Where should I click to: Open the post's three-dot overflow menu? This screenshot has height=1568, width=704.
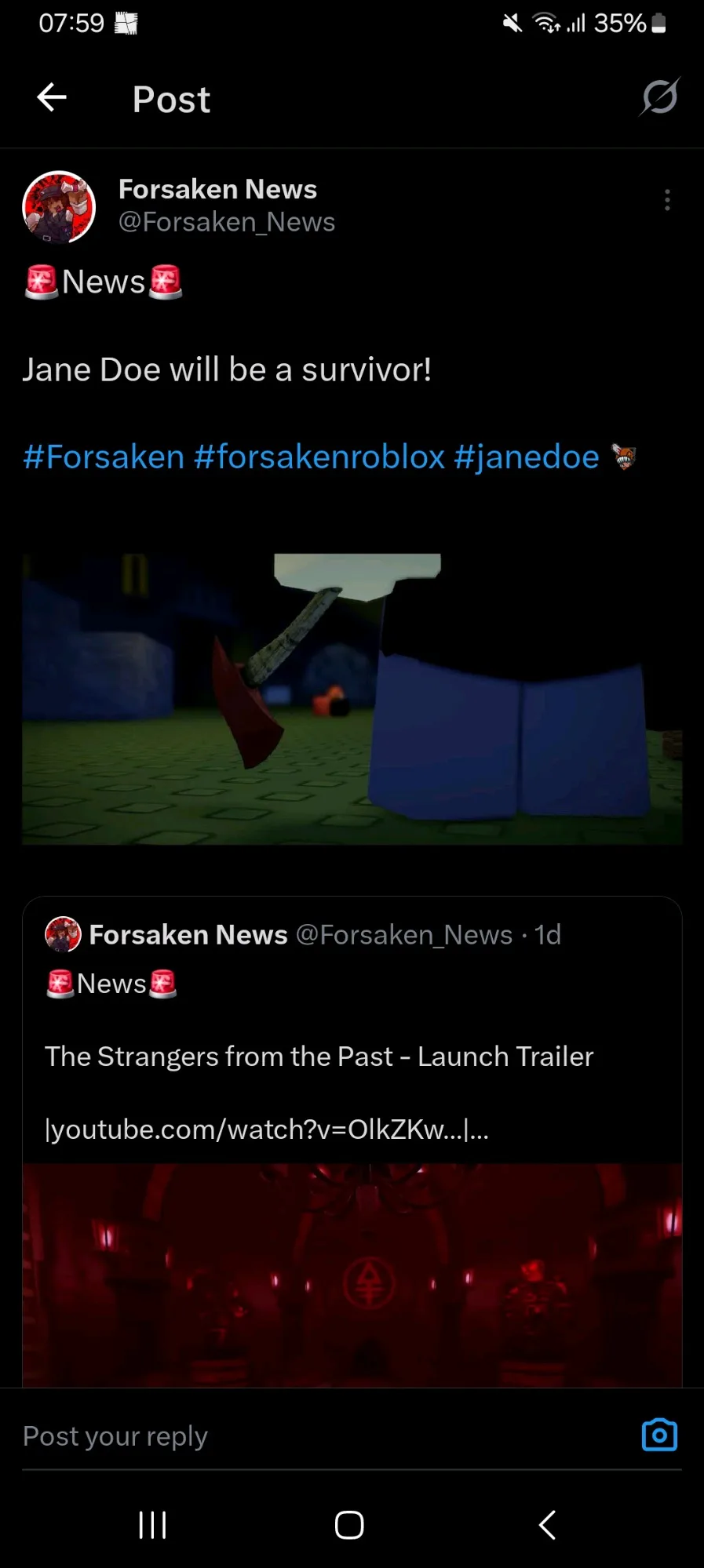pos(667,200)
